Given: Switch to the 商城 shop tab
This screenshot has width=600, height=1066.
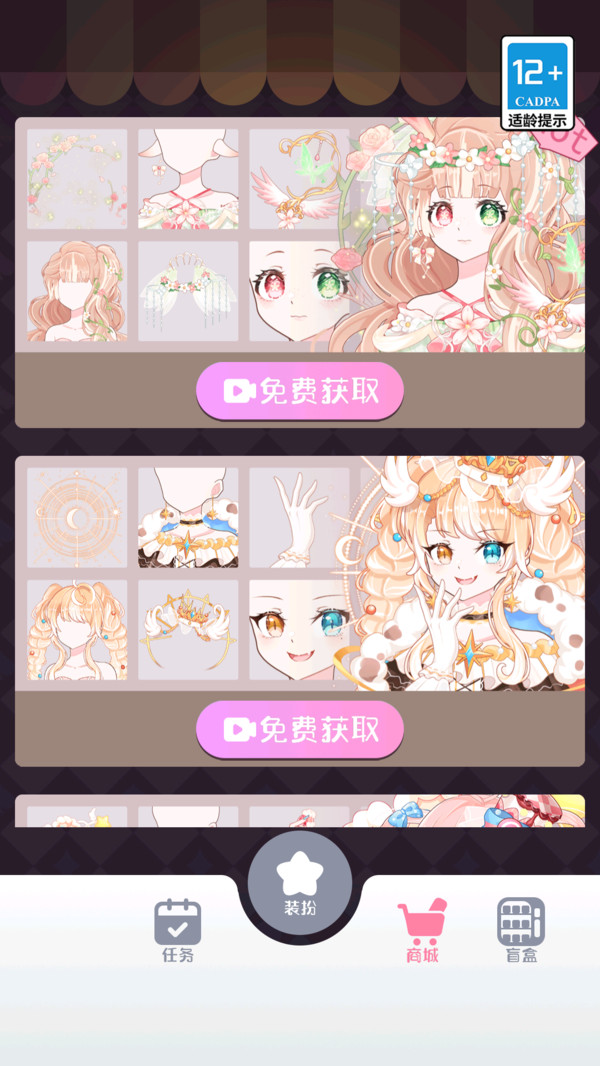Looking at the screenshot, I should pyautogui.click(x=422, y=930).
